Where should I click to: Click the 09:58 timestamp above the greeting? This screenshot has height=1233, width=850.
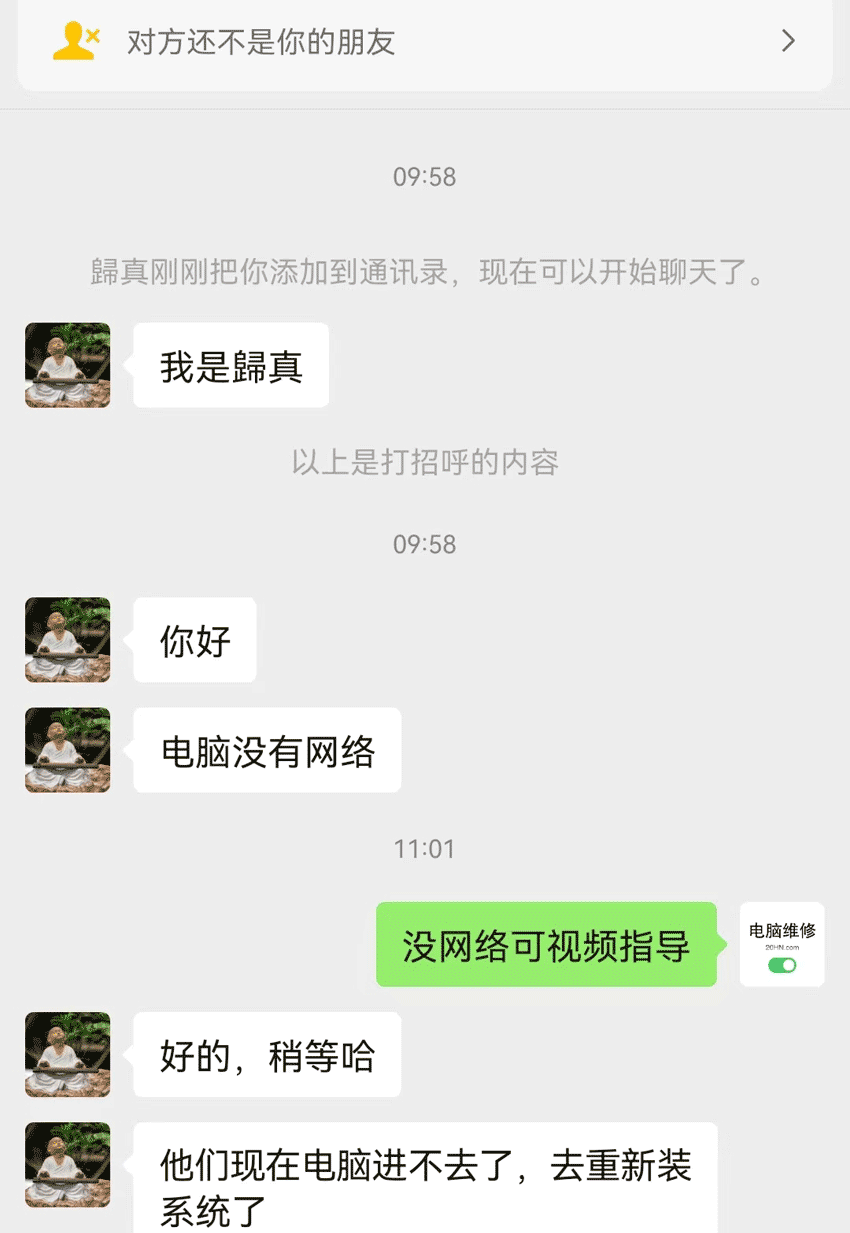point(425,176)
